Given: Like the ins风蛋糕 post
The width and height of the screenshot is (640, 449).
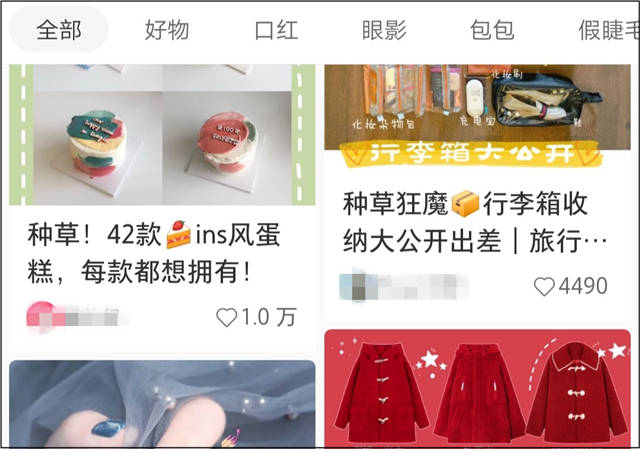Looking at the screenshot, I should (228, 318).
